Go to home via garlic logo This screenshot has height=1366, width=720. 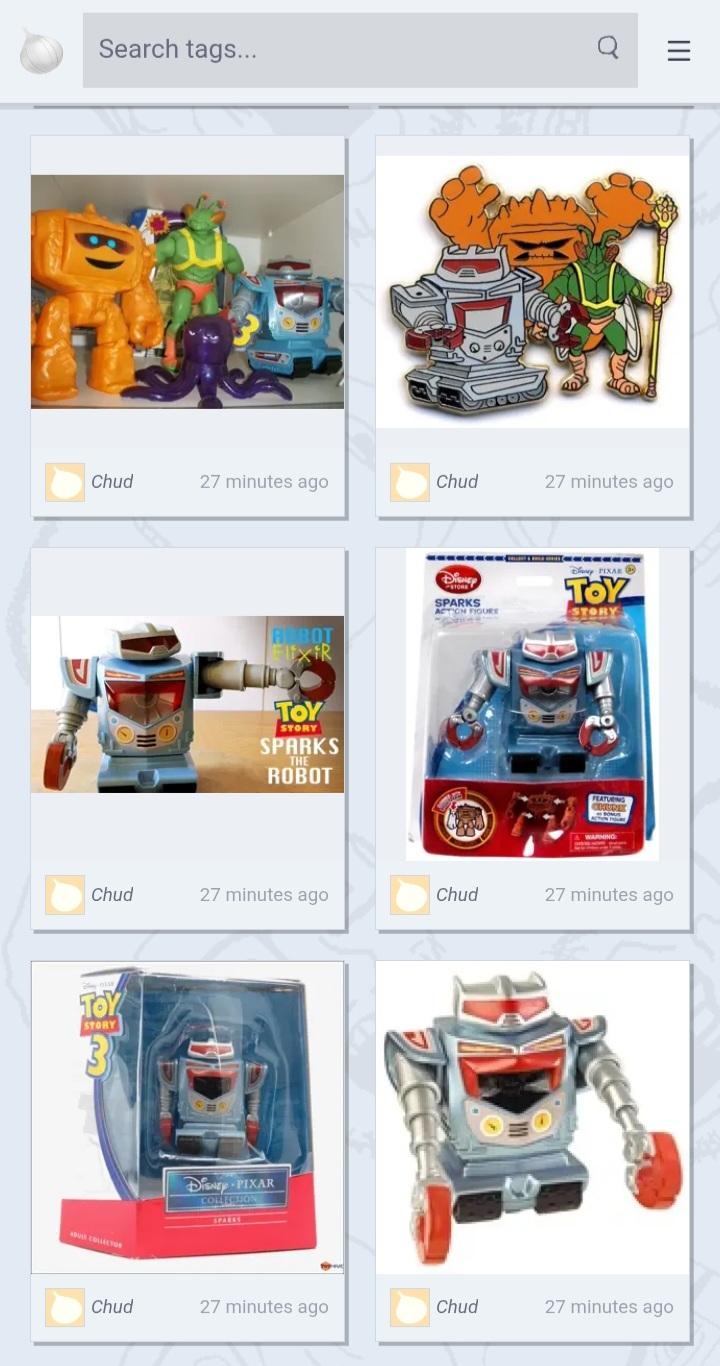click(x=41, y=51)
